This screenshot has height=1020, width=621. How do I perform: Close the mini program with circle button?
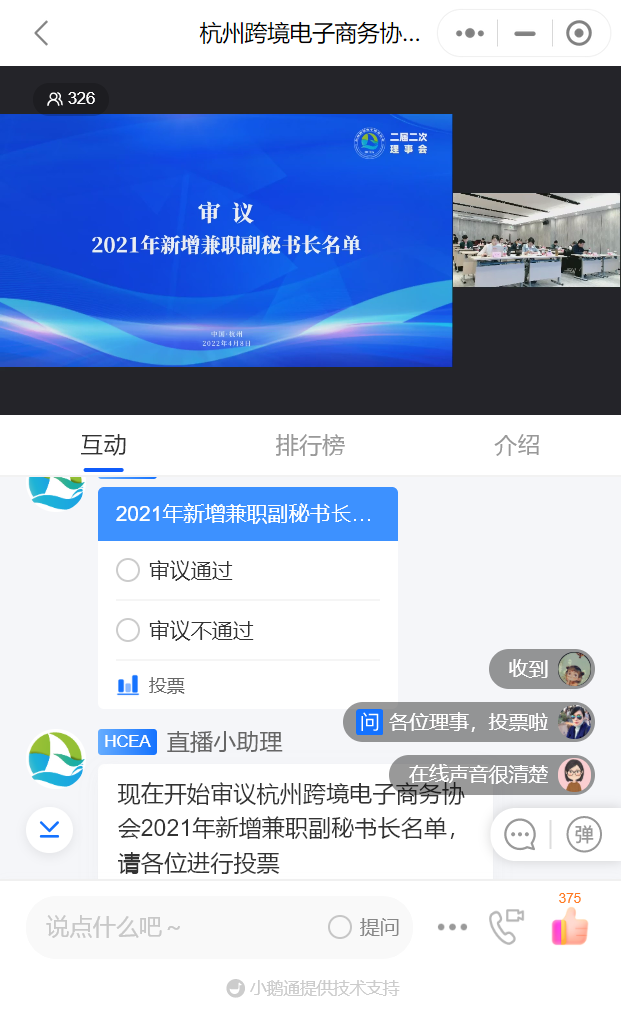pos(578,33)
